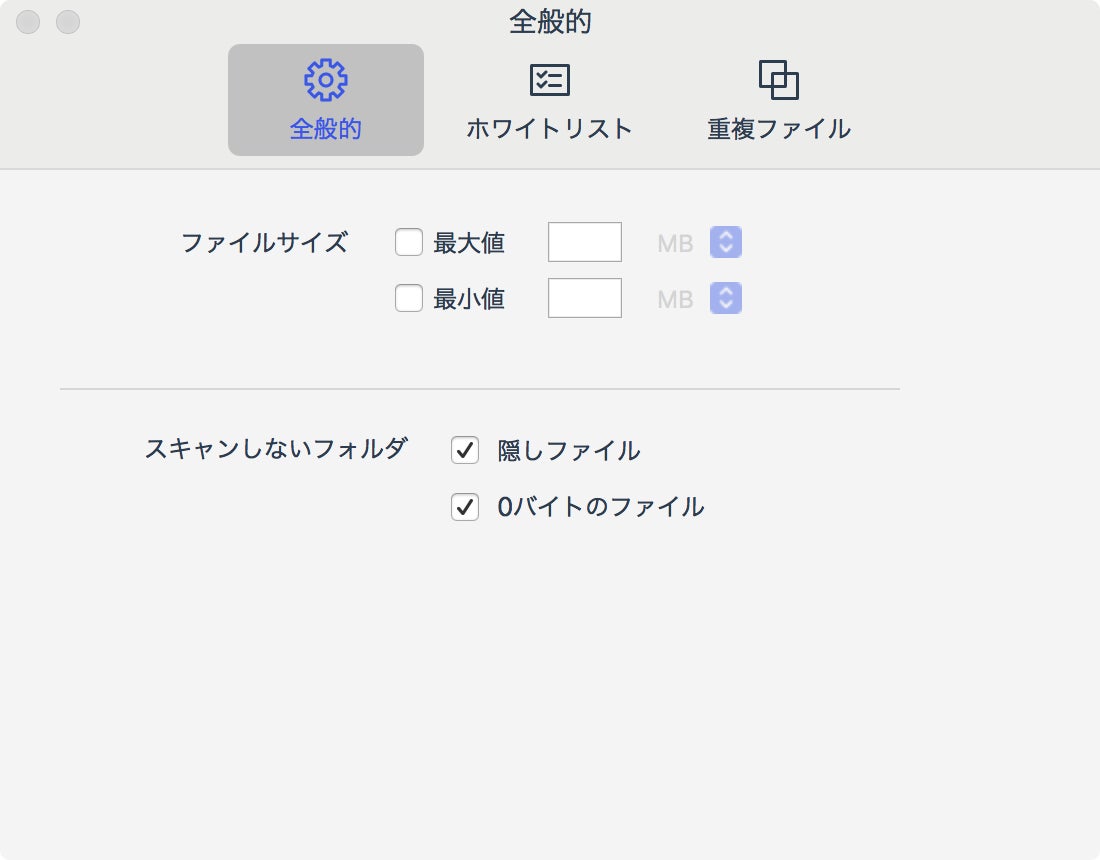This screenshot has width=1100, height=860.
Task: Enable the 最小値 checkbox
Action: coord(409,298)
